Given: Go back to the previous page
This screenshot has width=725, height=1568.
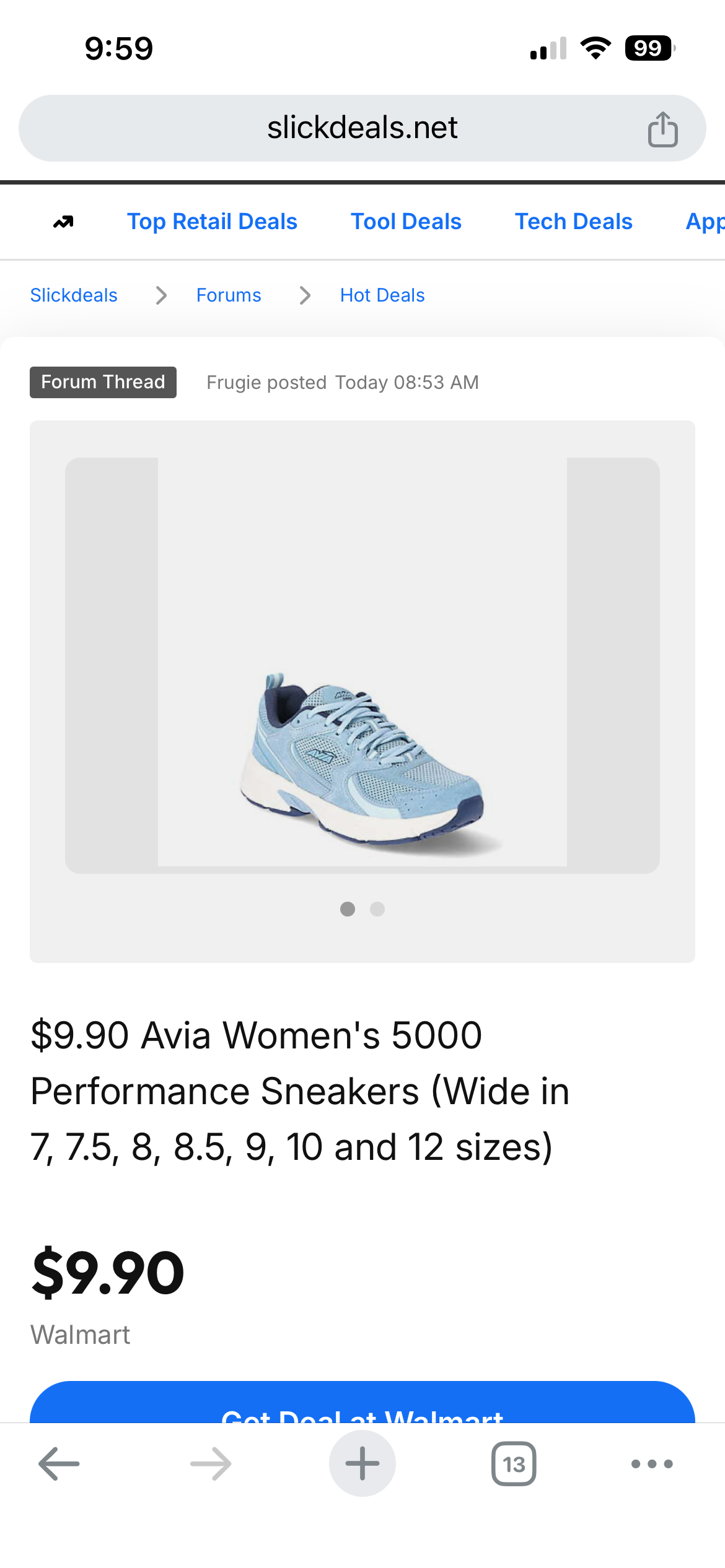Looking at the screenshot, I should pos(59,1464).
